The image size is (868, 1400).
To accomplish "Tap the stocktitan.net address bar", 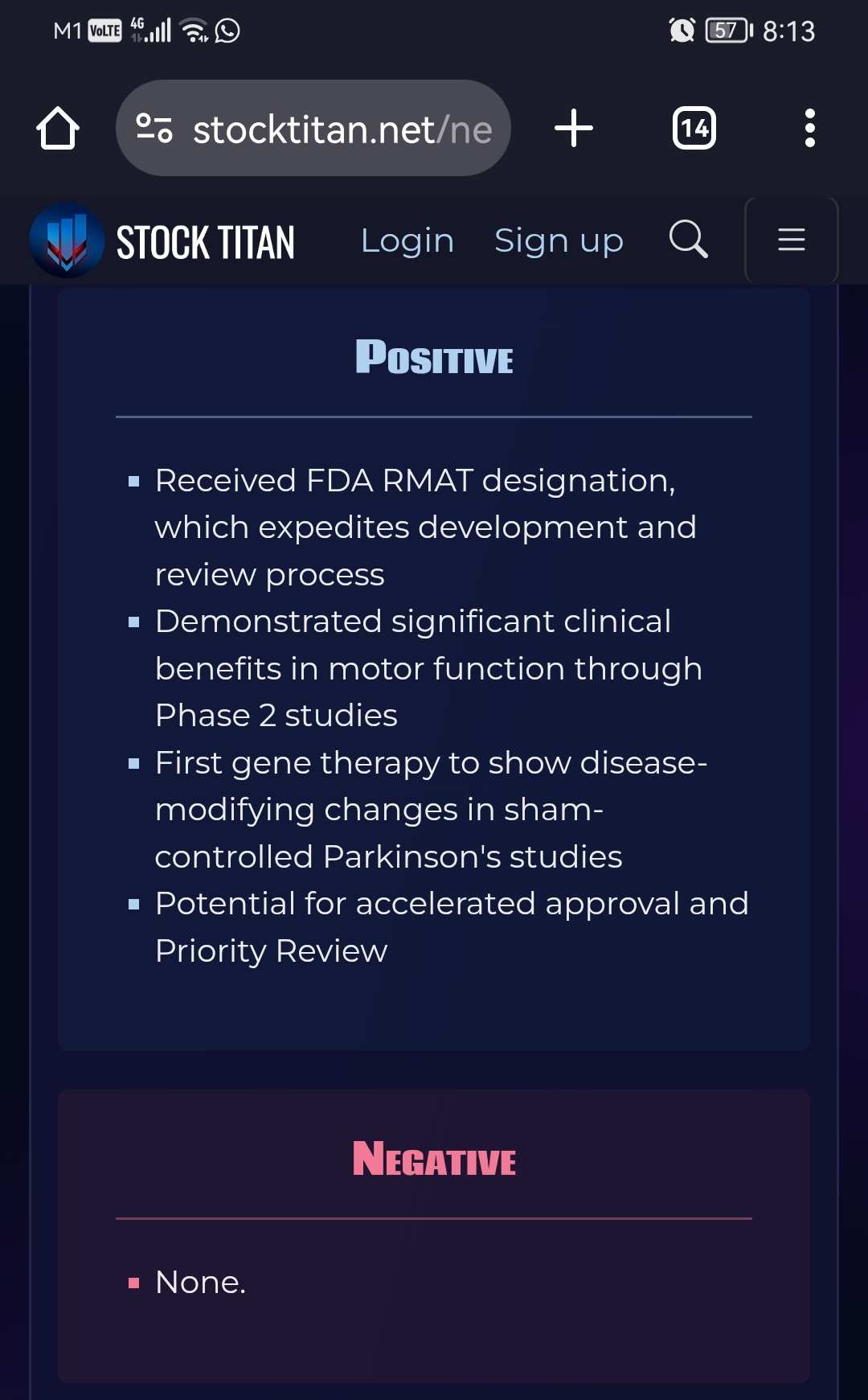I will [313, 129].
